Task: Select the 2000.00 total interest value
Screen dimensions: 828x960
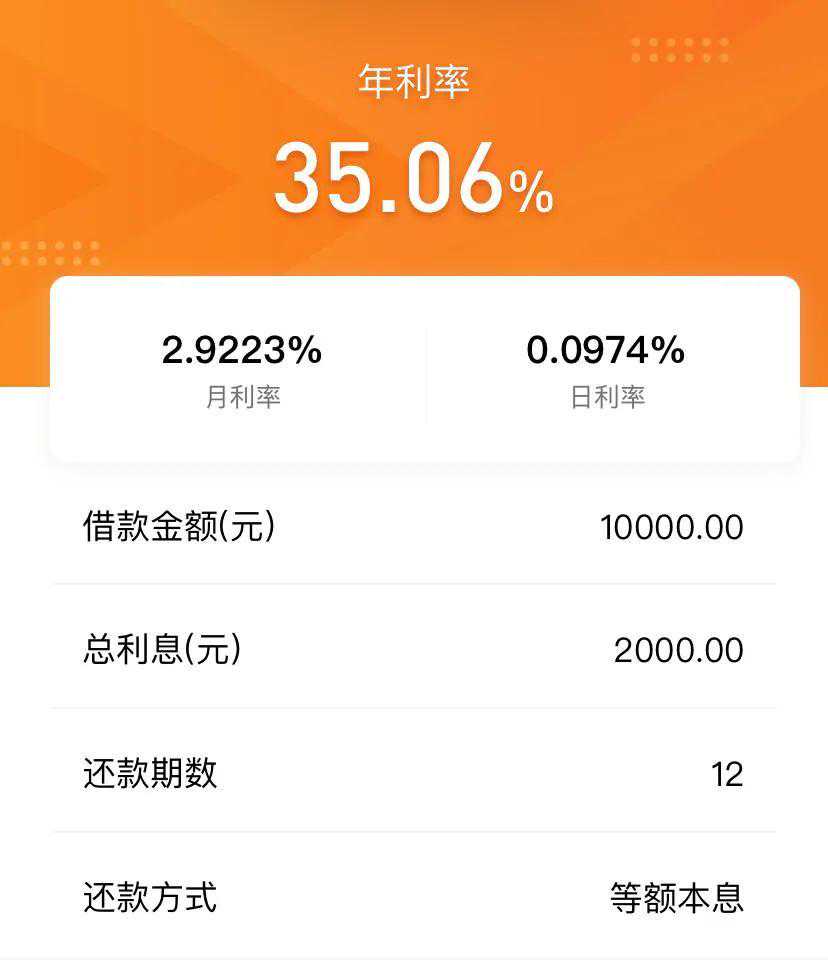Action: pyautogui.click(x=677, y=648)
